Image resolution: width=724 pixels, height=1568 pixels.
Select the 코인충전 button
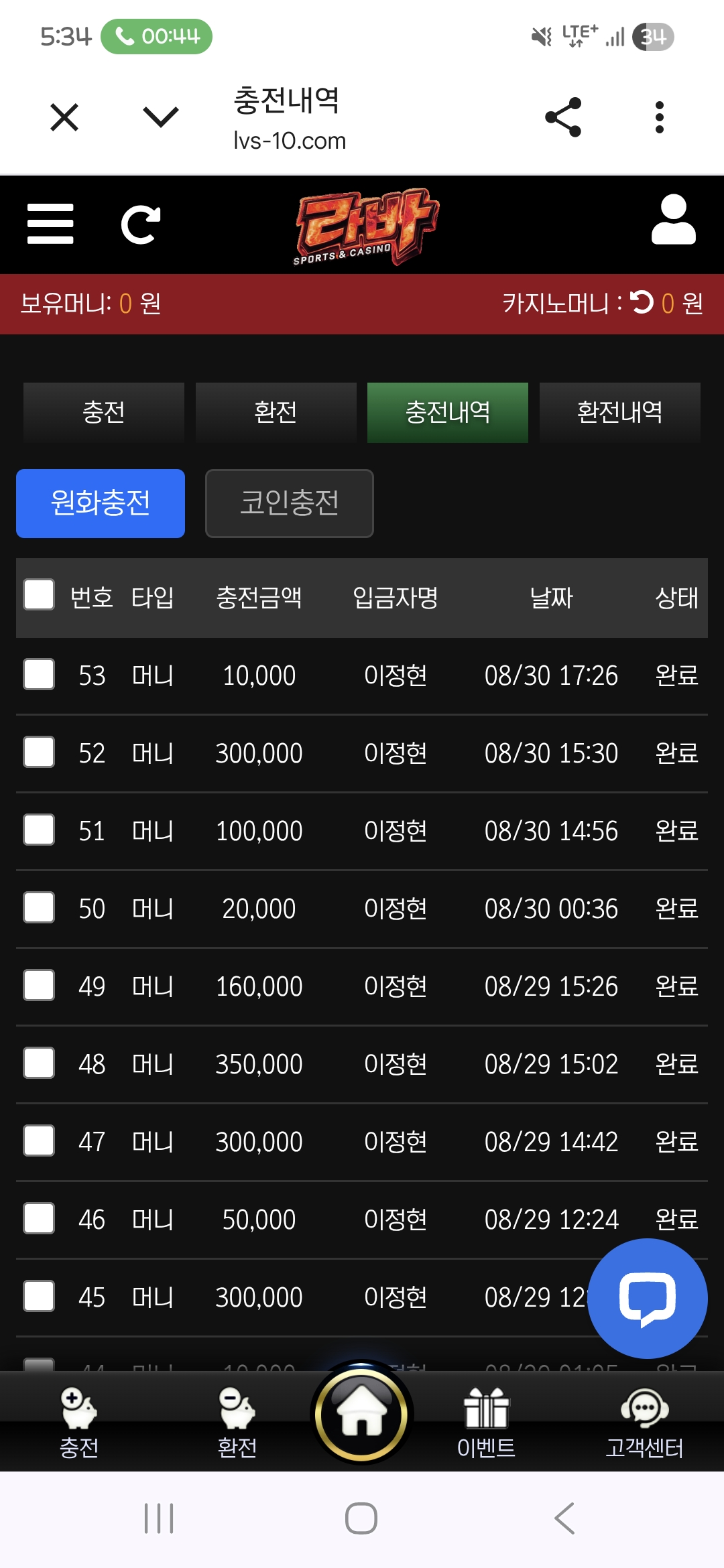click(x=290, y=503)
